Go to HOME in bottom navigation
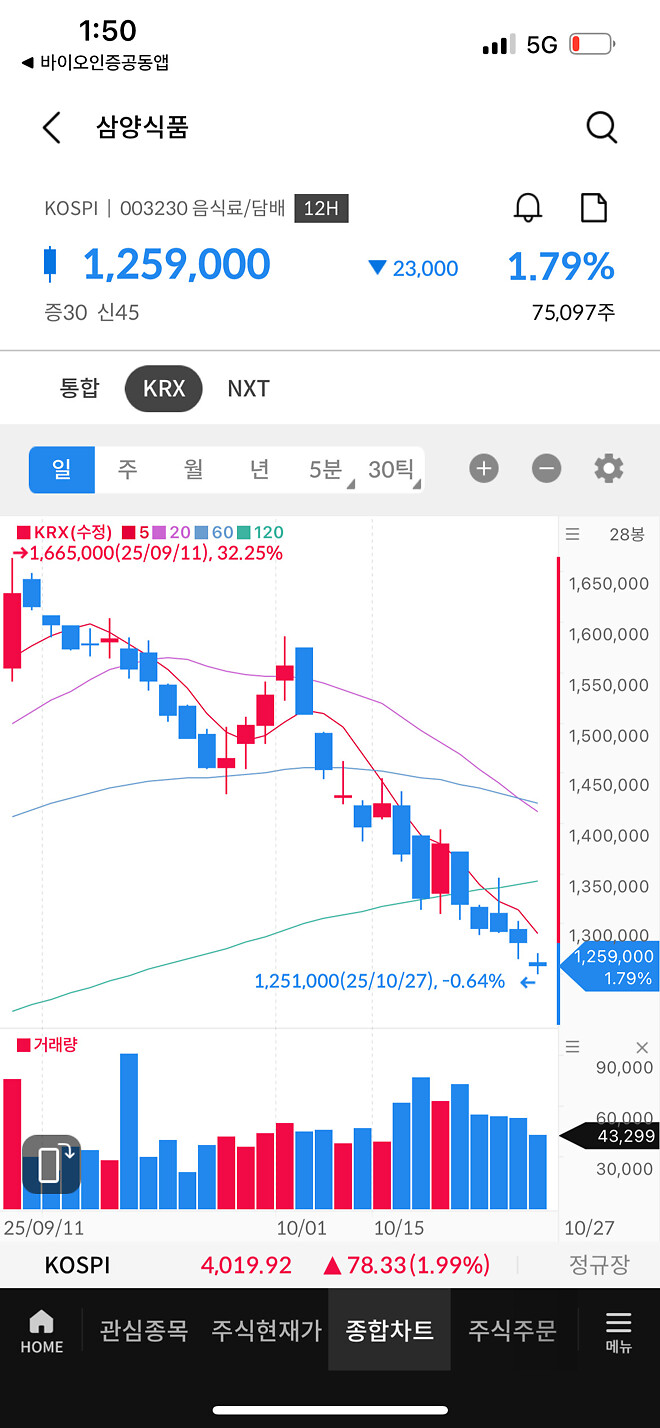Viewport: 660px width, 1428px height. (x=41, y=1330)
